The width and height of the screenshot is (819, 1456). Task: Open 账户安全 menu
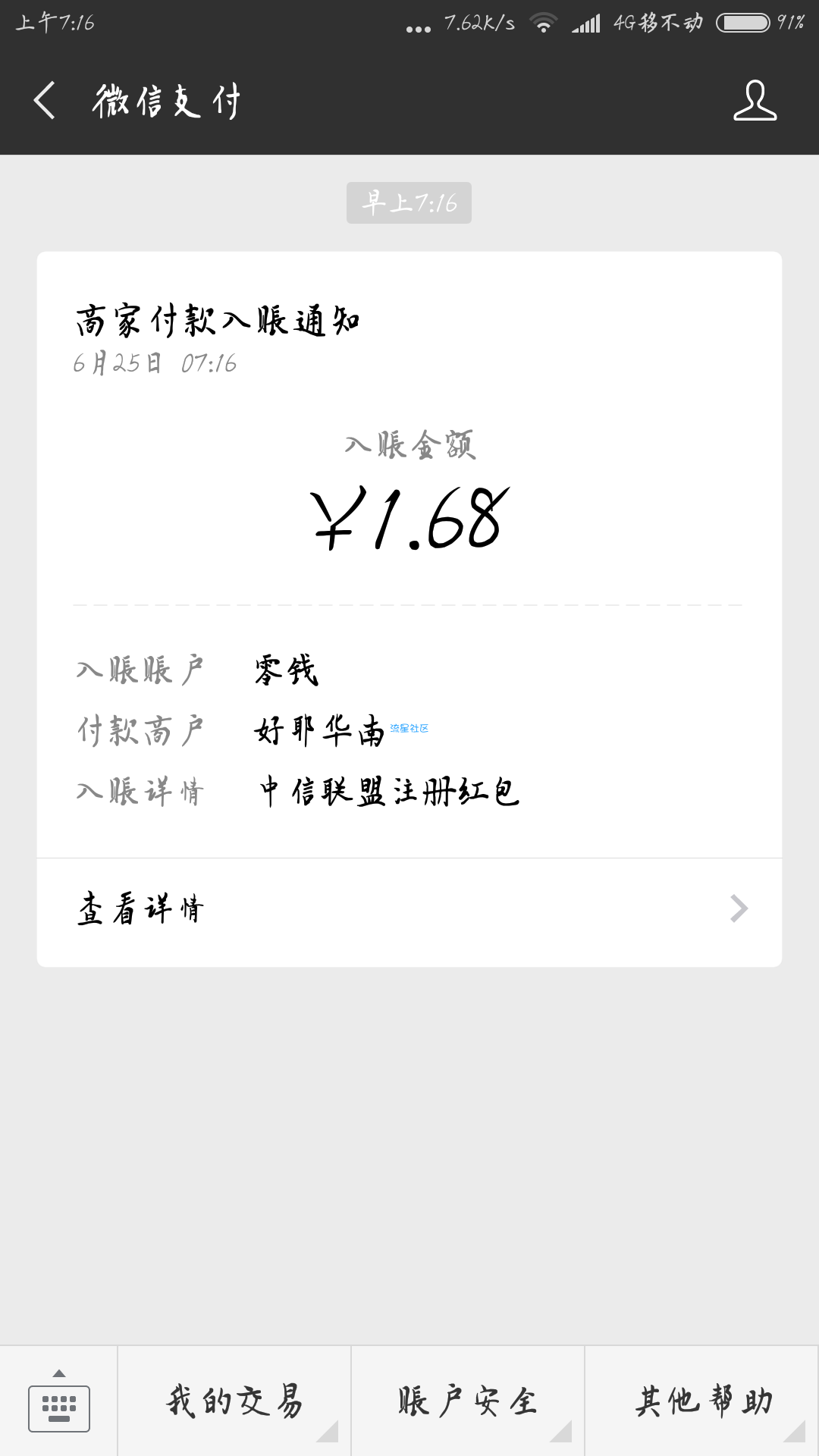(x=468, y=1401)
